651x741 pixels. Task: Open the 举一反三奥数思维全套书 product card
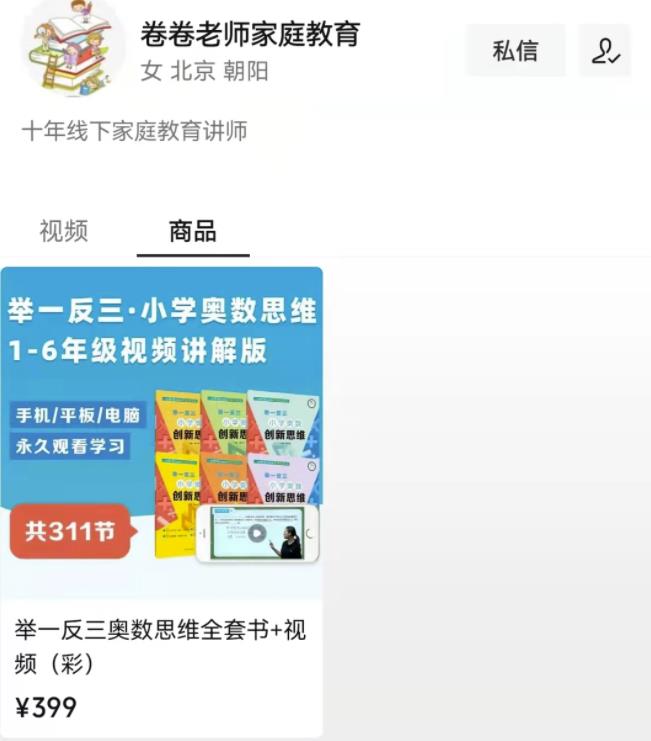(162, 500)
